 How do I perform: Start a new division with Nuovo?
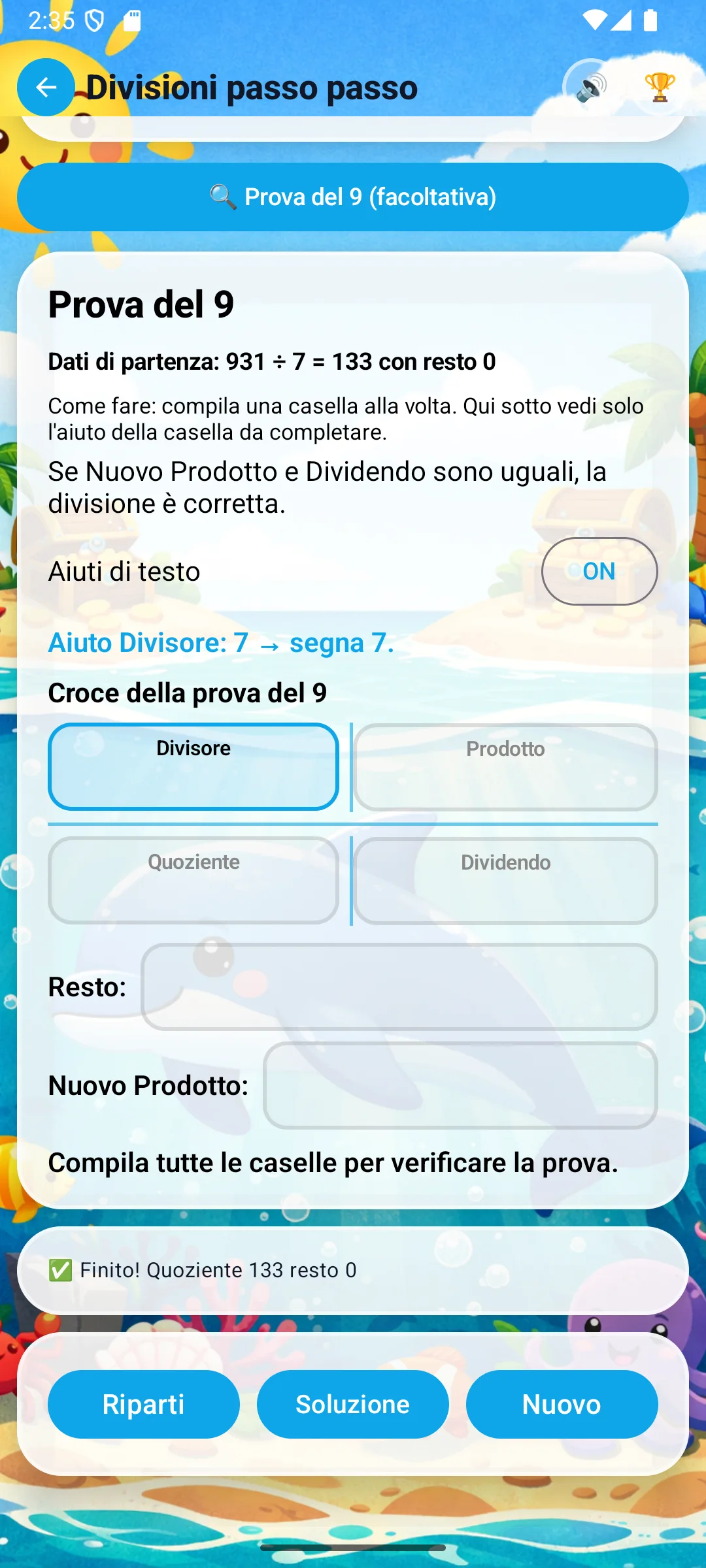click(562, 1403)
